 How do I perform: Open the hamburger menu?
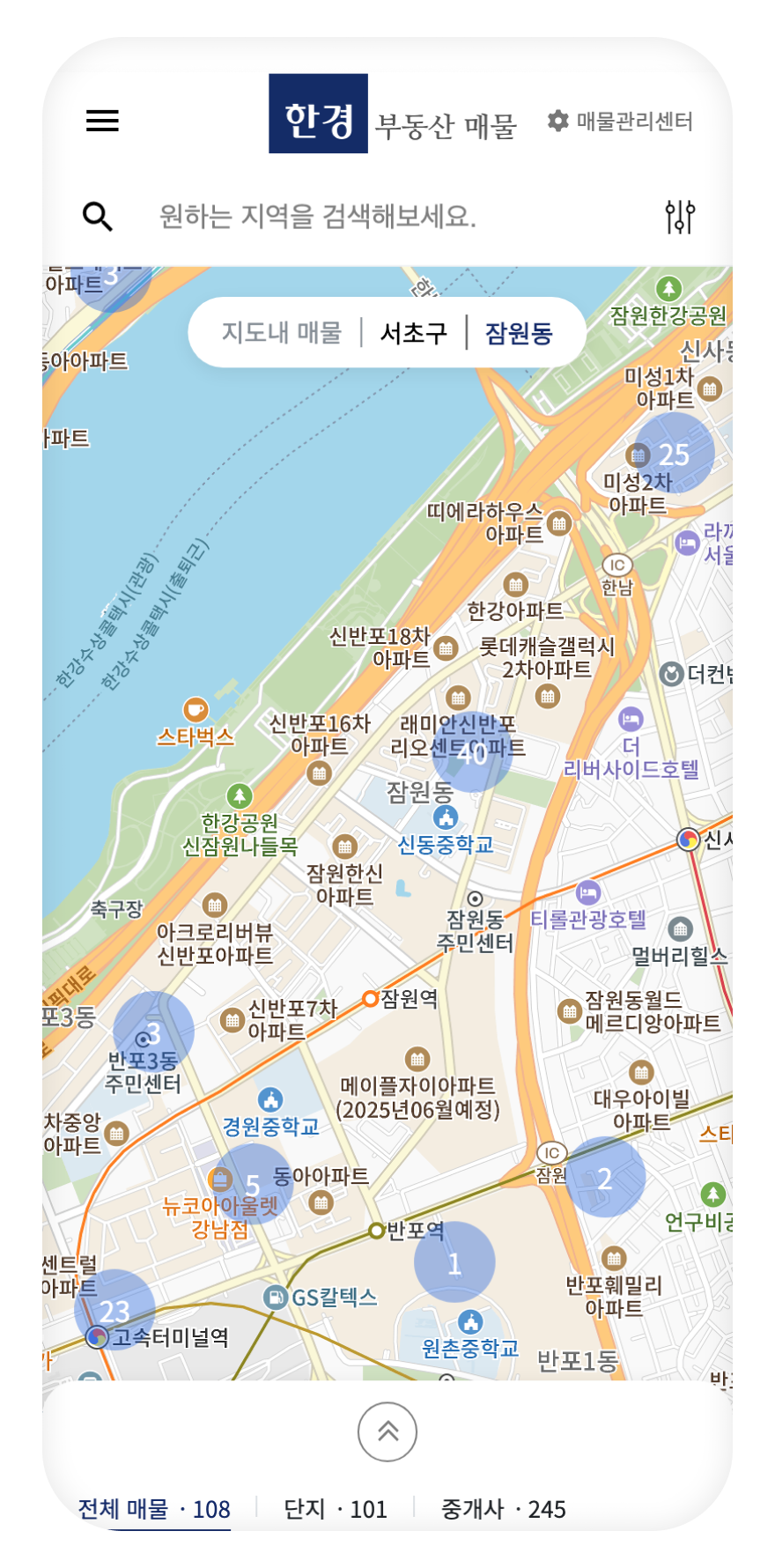click(102, 121)
